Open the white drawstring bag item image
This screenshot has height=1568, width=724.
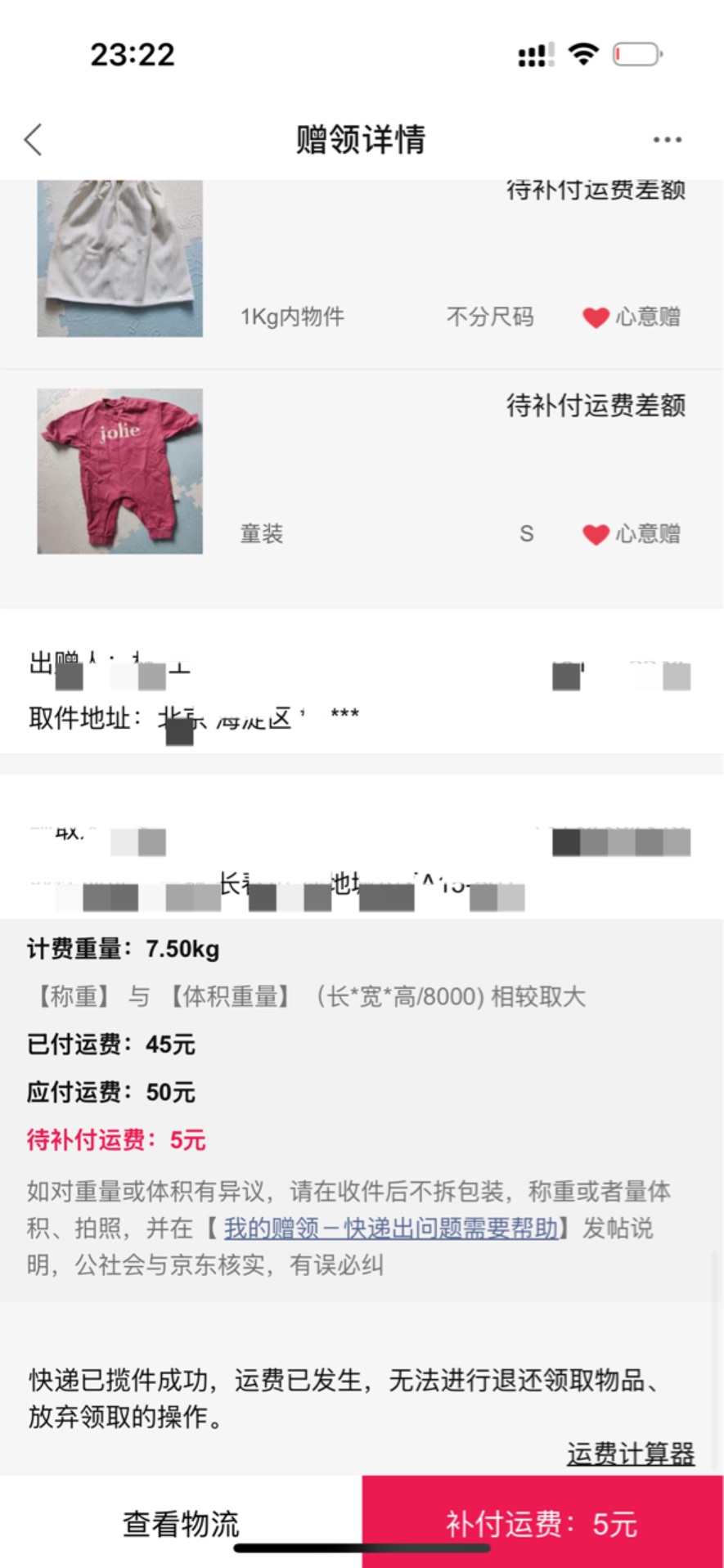(x=120, y=258)
